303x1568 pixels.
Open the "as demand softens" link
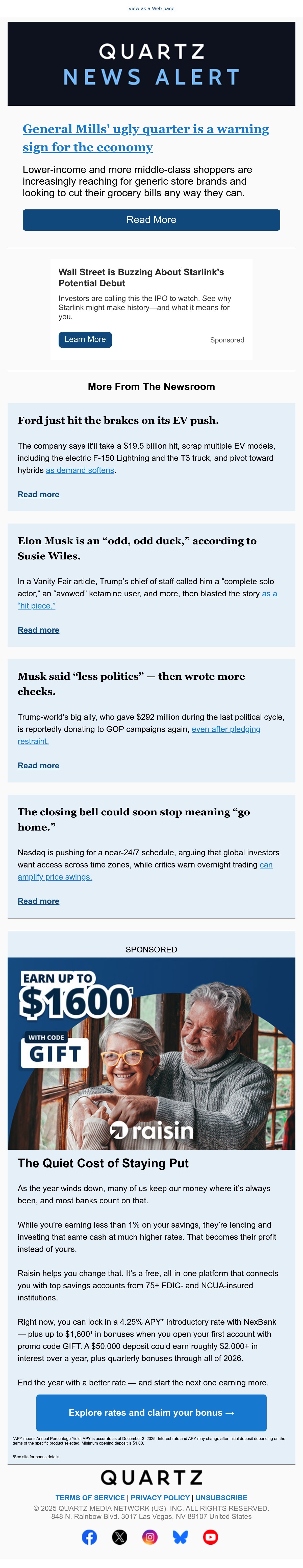coord(80,470)
